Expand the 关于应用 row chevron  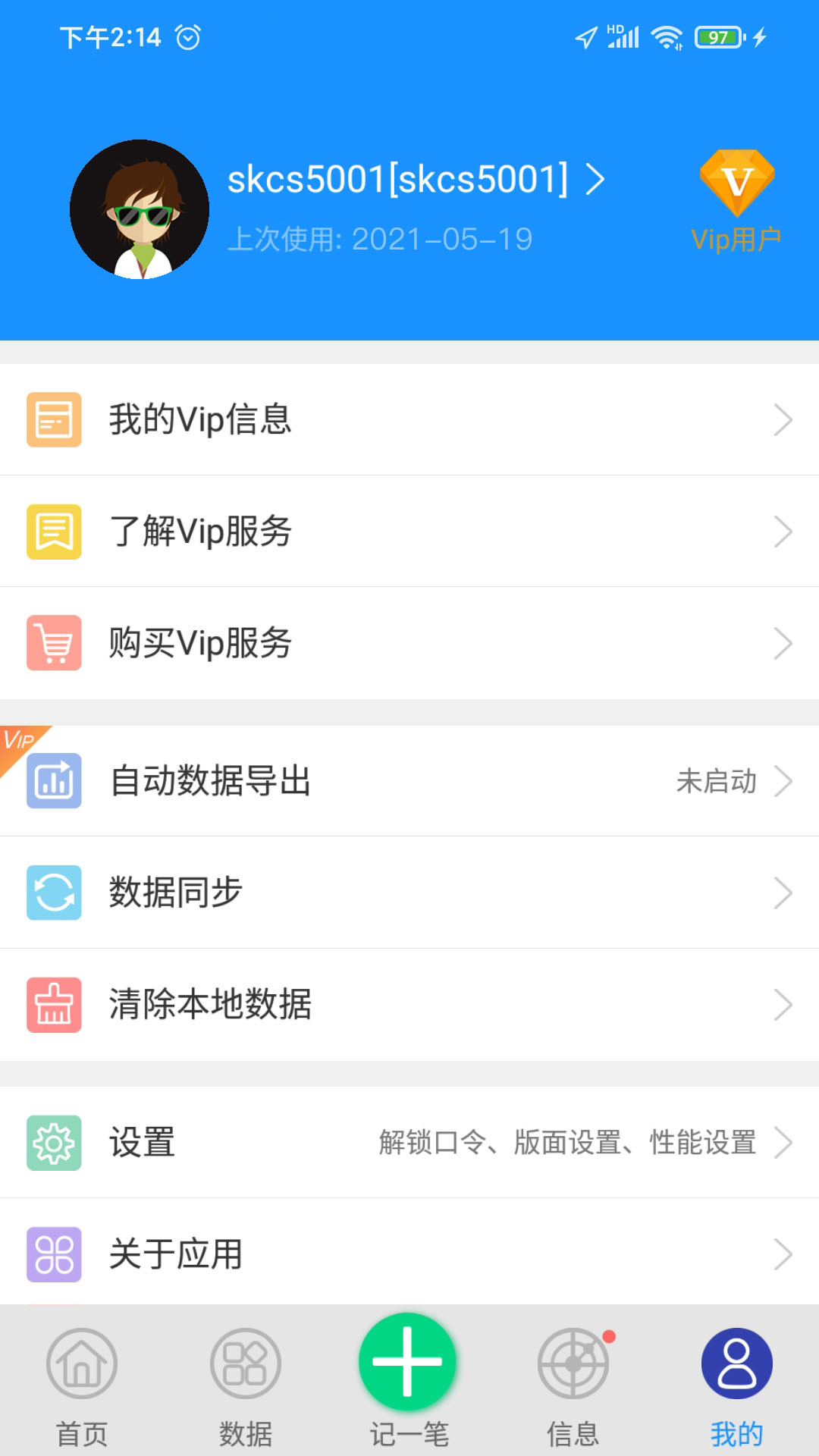[x=783, y=1255]
